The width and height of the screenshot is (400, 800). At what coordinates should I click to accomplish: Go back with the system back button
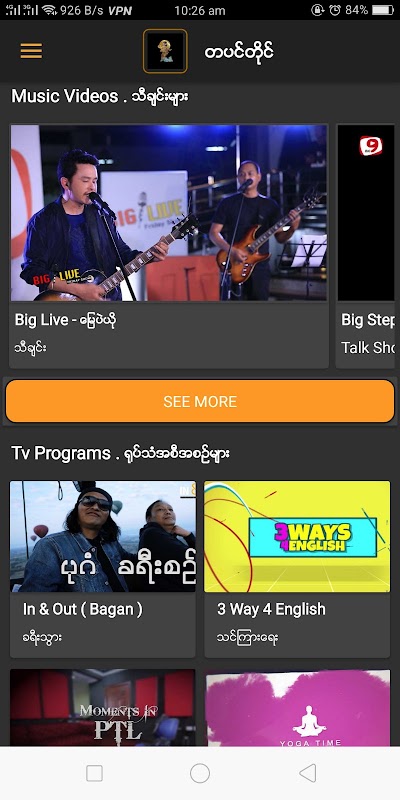coord(307,773)
